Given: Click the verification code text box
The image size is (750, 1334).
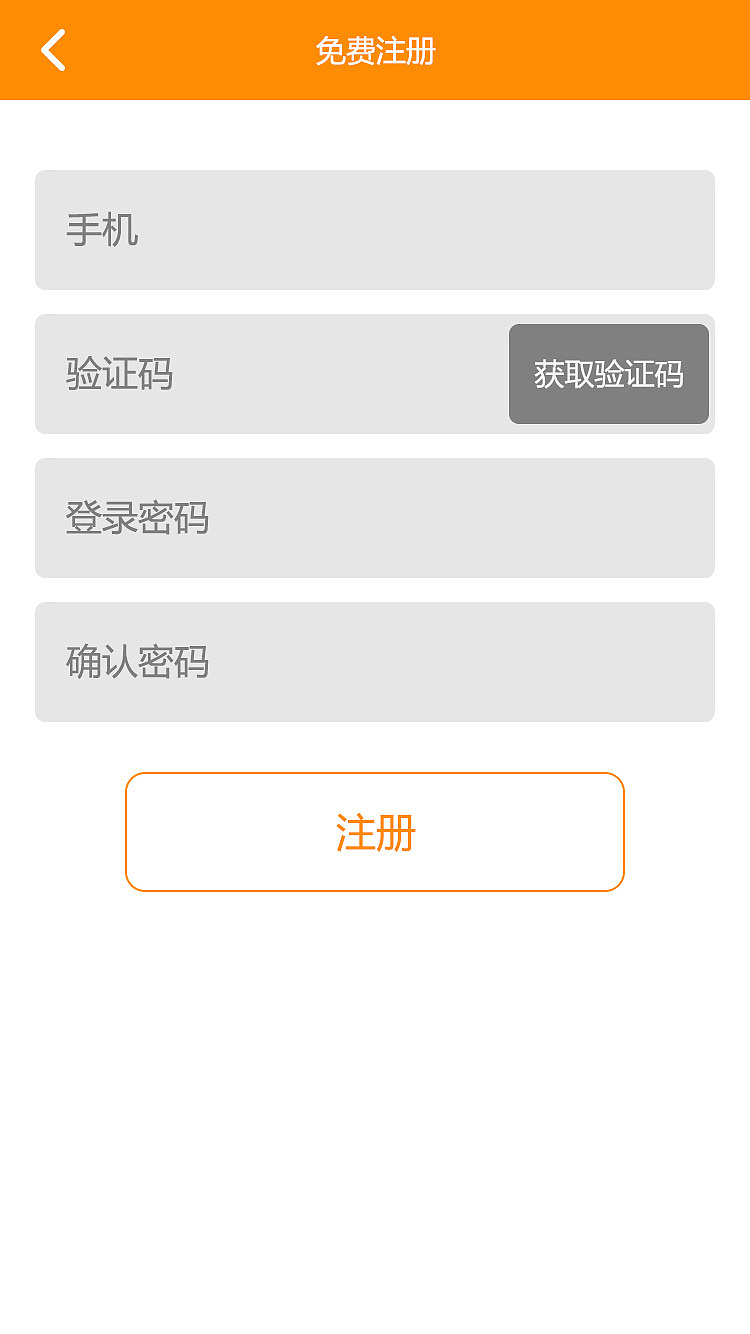Looking at the screenshot, I should [x=250, y=373].
